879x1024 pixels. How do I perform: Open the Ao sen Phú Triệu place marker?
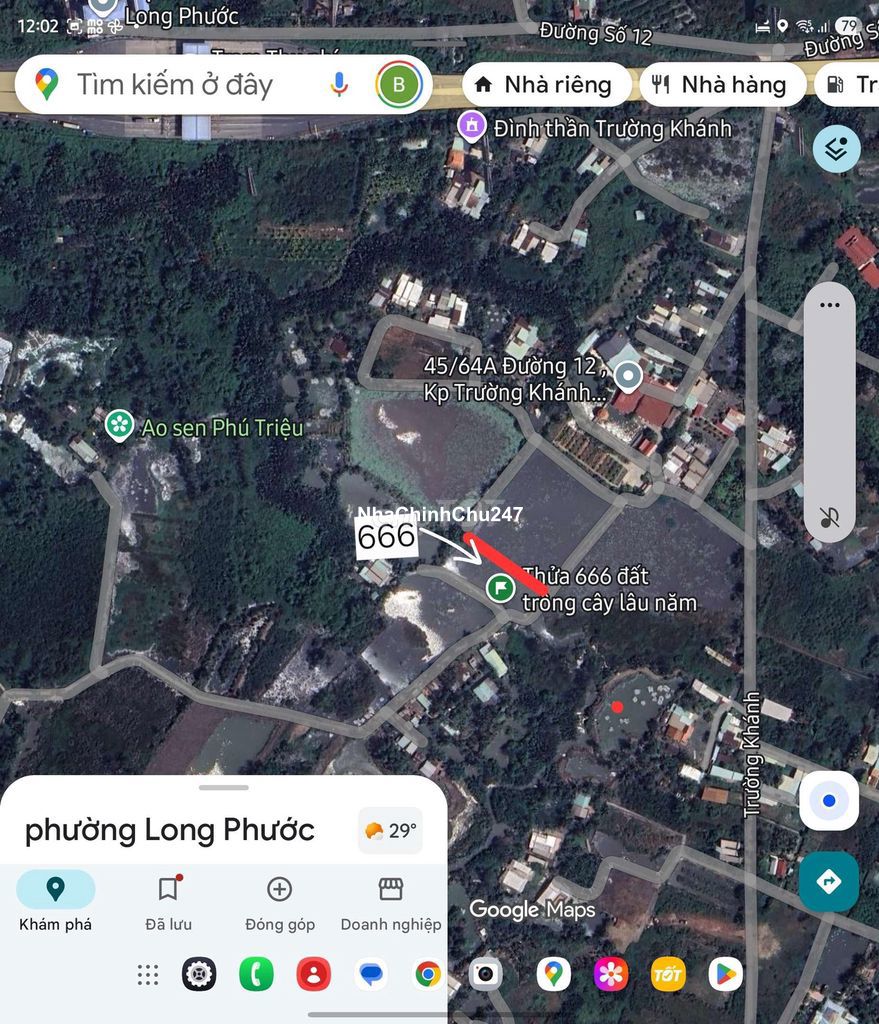120,426
